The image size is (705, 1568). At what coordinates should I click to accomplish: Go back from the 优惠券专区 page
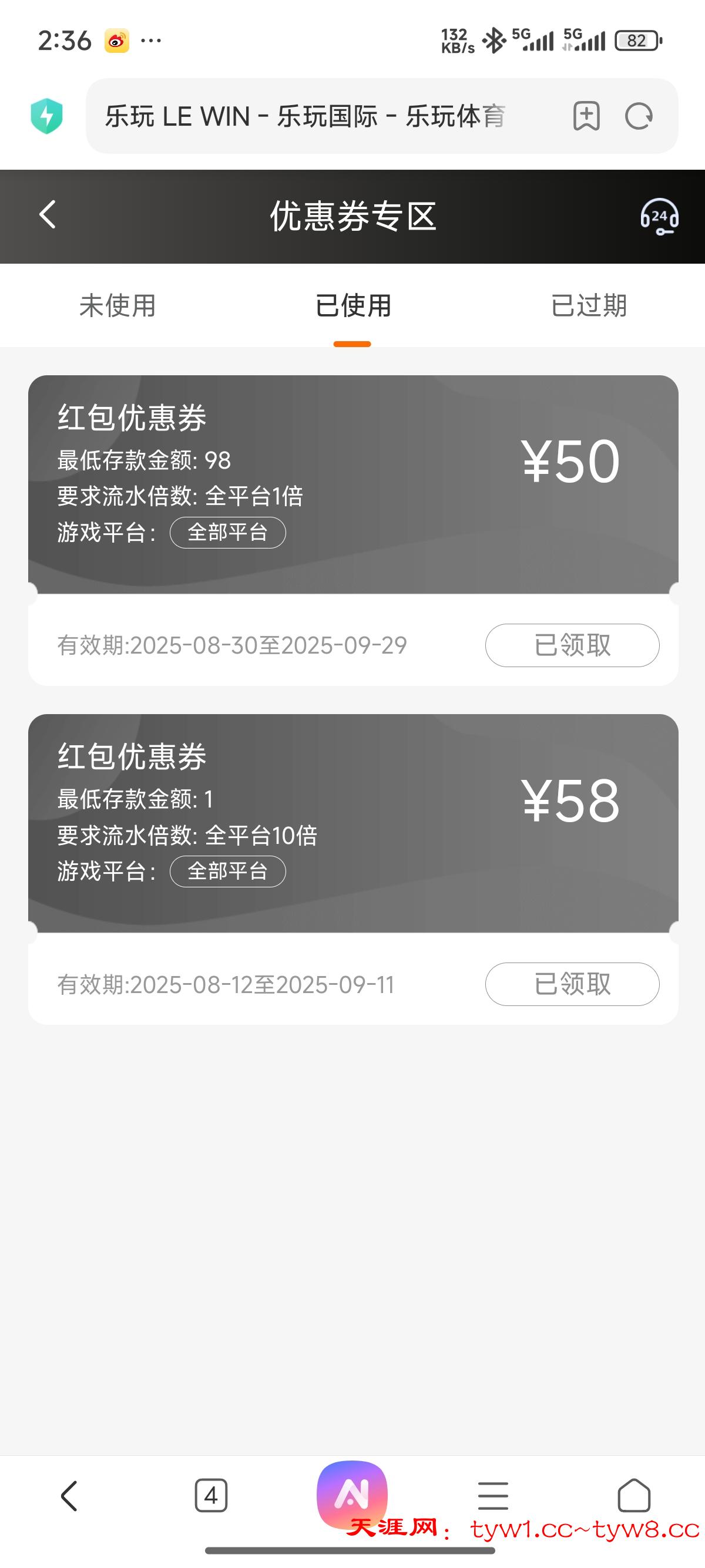48,215
